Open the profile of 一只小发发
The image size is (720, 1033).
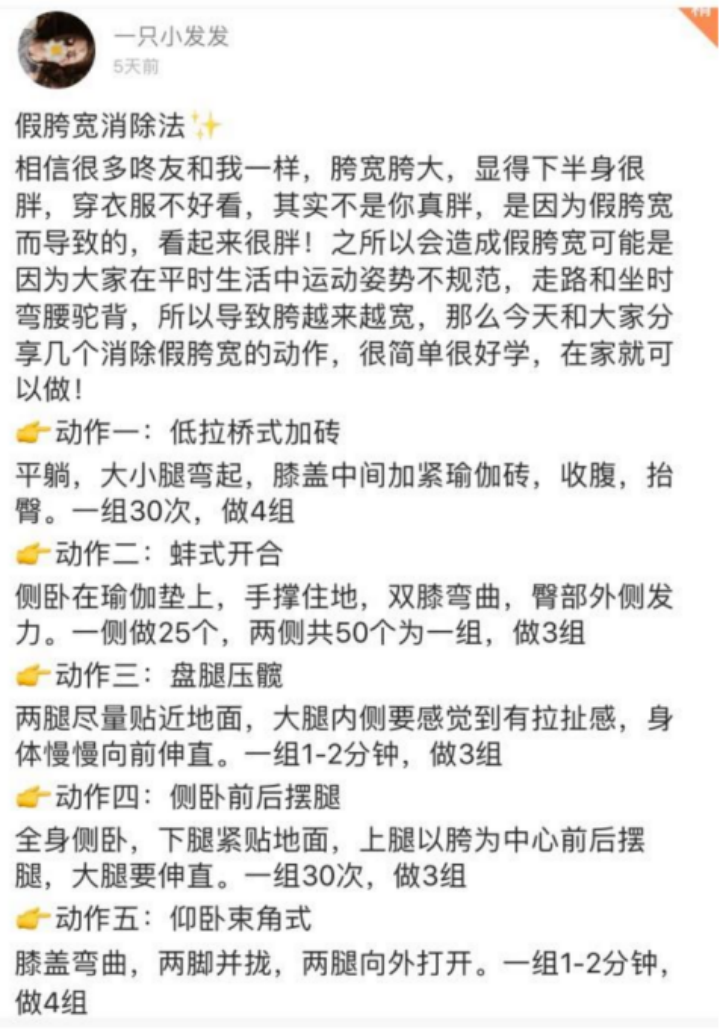tap(171, 36)
